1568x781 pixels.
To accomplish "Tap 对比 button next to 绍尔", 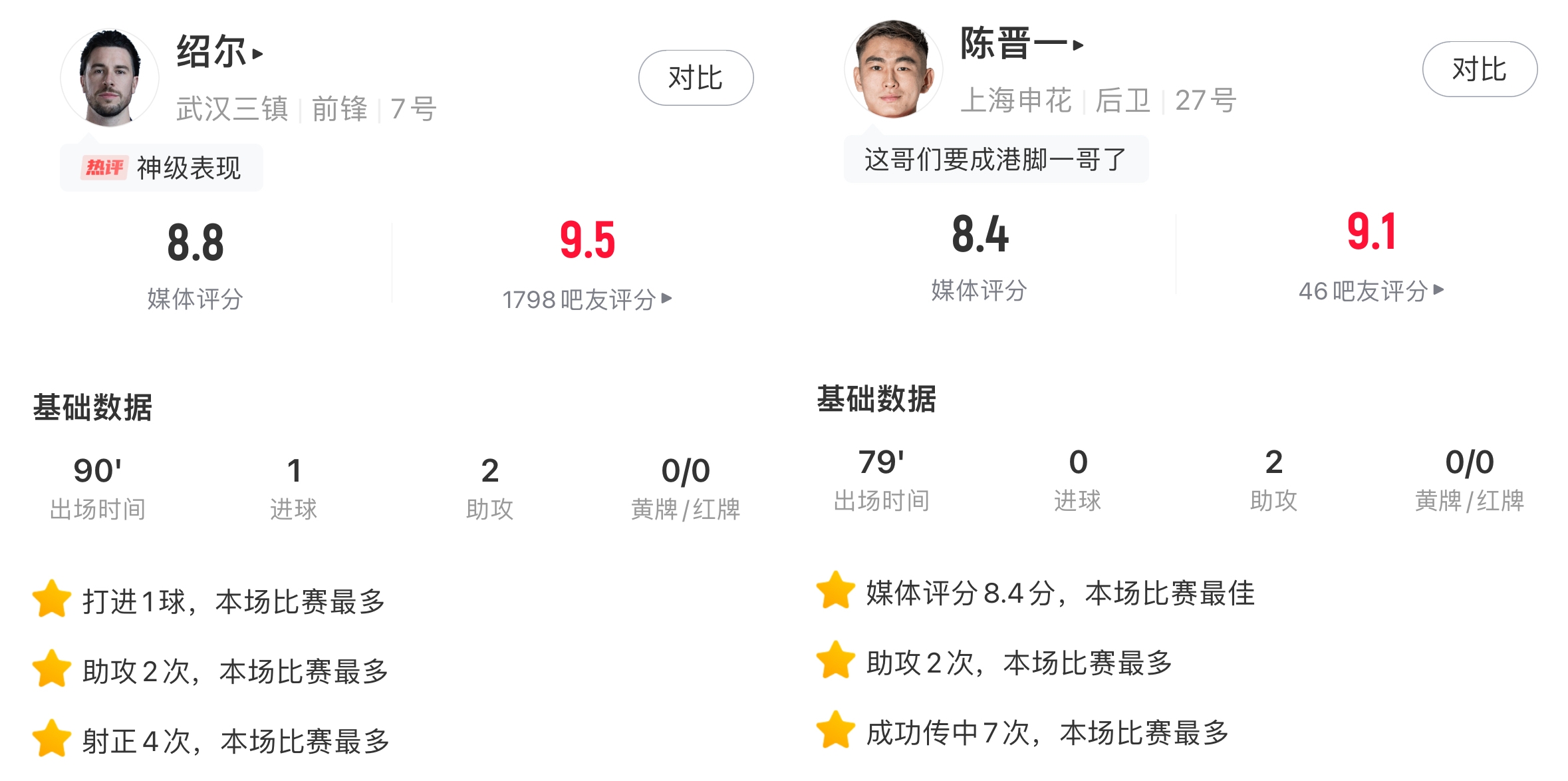I will pos(696,78).
